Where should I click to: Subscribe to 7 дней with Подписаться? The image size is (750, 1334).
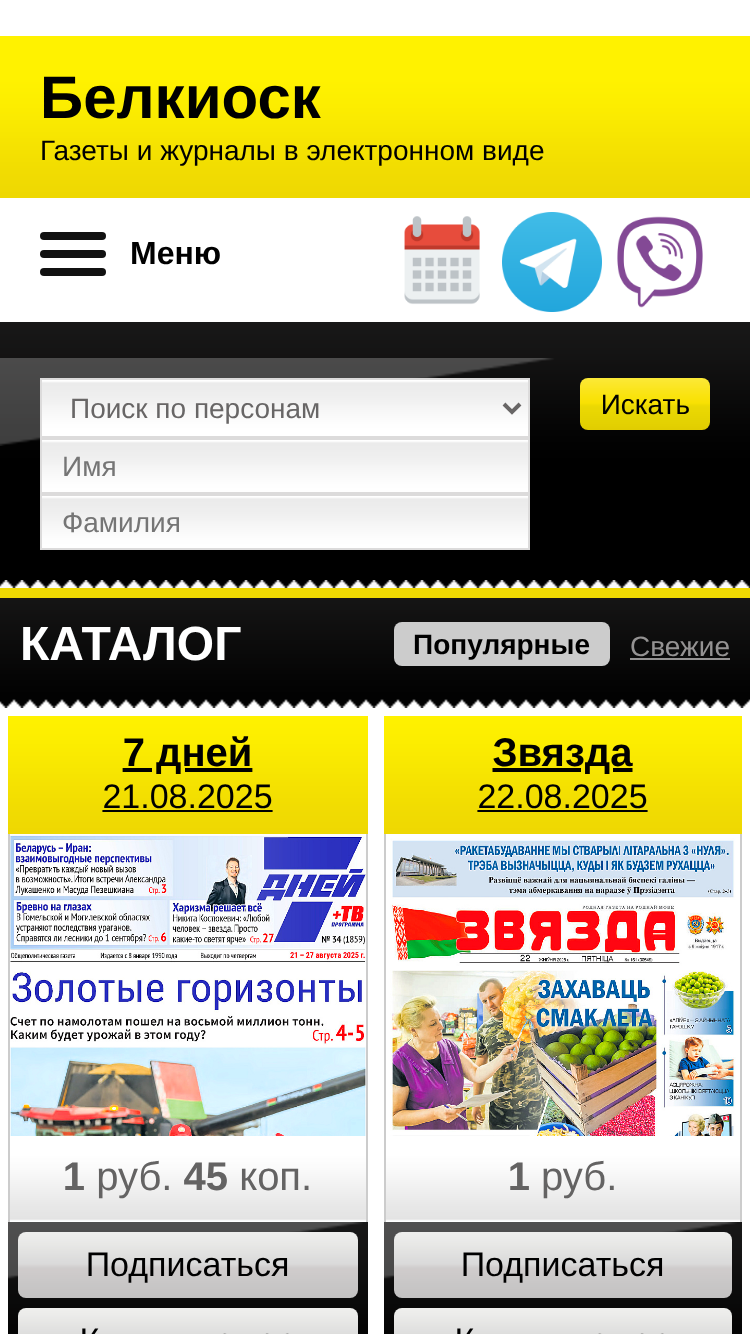pos(188,1265)
